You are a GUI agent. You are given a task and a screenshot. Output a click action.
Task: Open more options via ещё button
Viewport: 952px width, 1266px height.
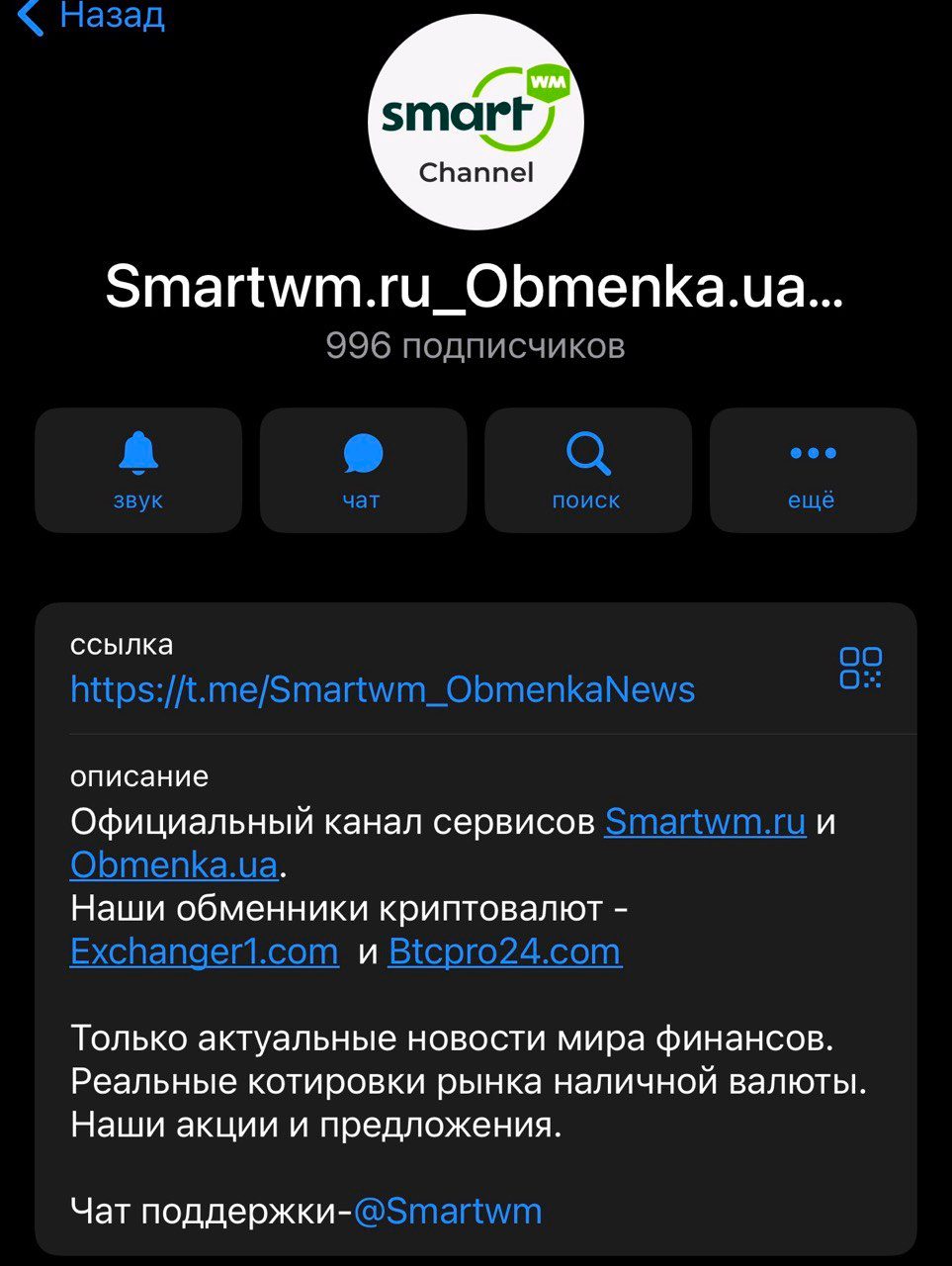click(x=813, y=471)
